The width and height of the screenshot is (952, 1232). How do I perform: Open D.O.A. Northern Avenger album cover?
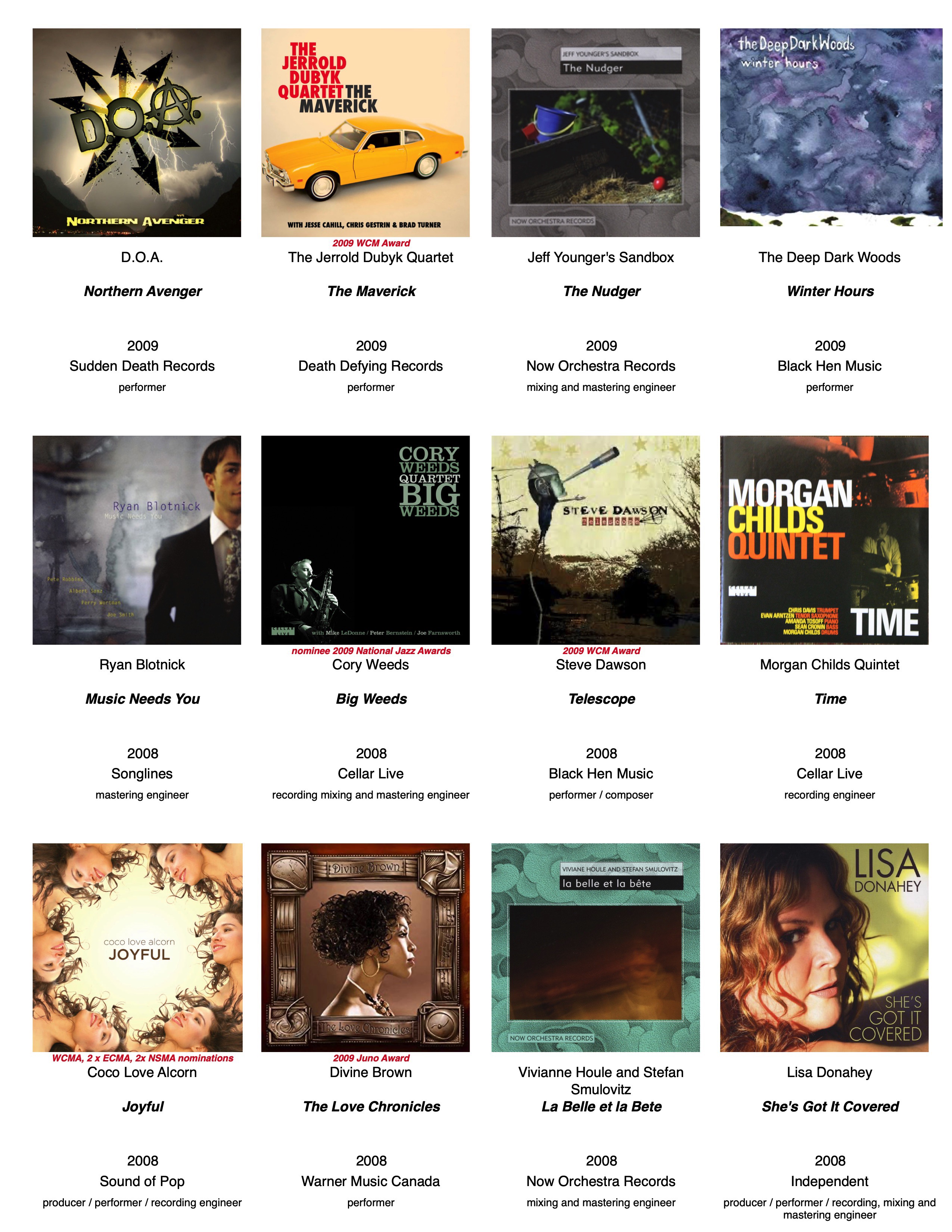(137, 133)
